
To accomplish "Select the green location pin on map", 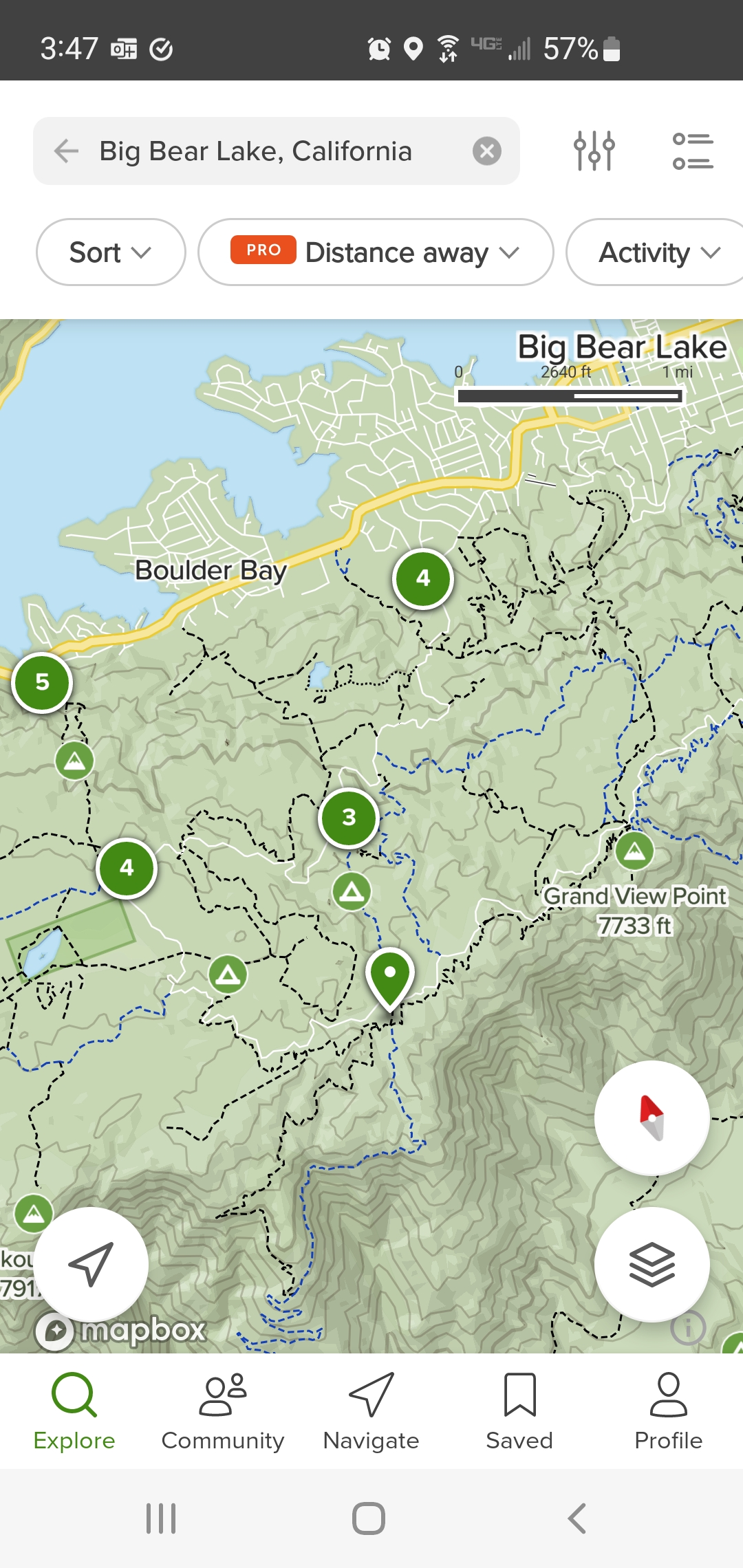I will 390,975.
